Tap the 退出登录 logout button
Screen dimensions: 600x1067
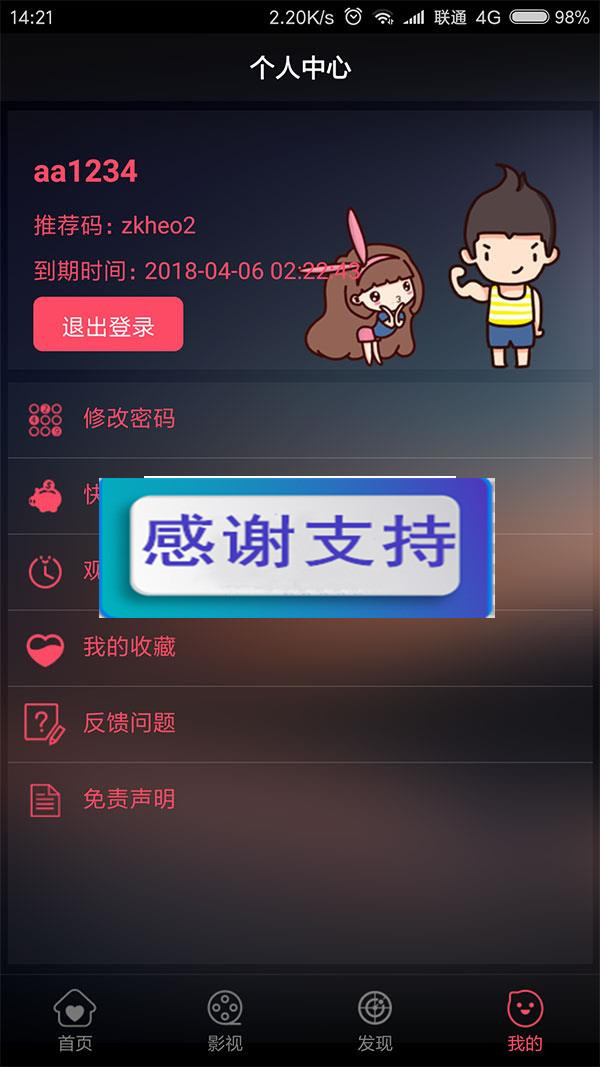click(x=108, y=325)
